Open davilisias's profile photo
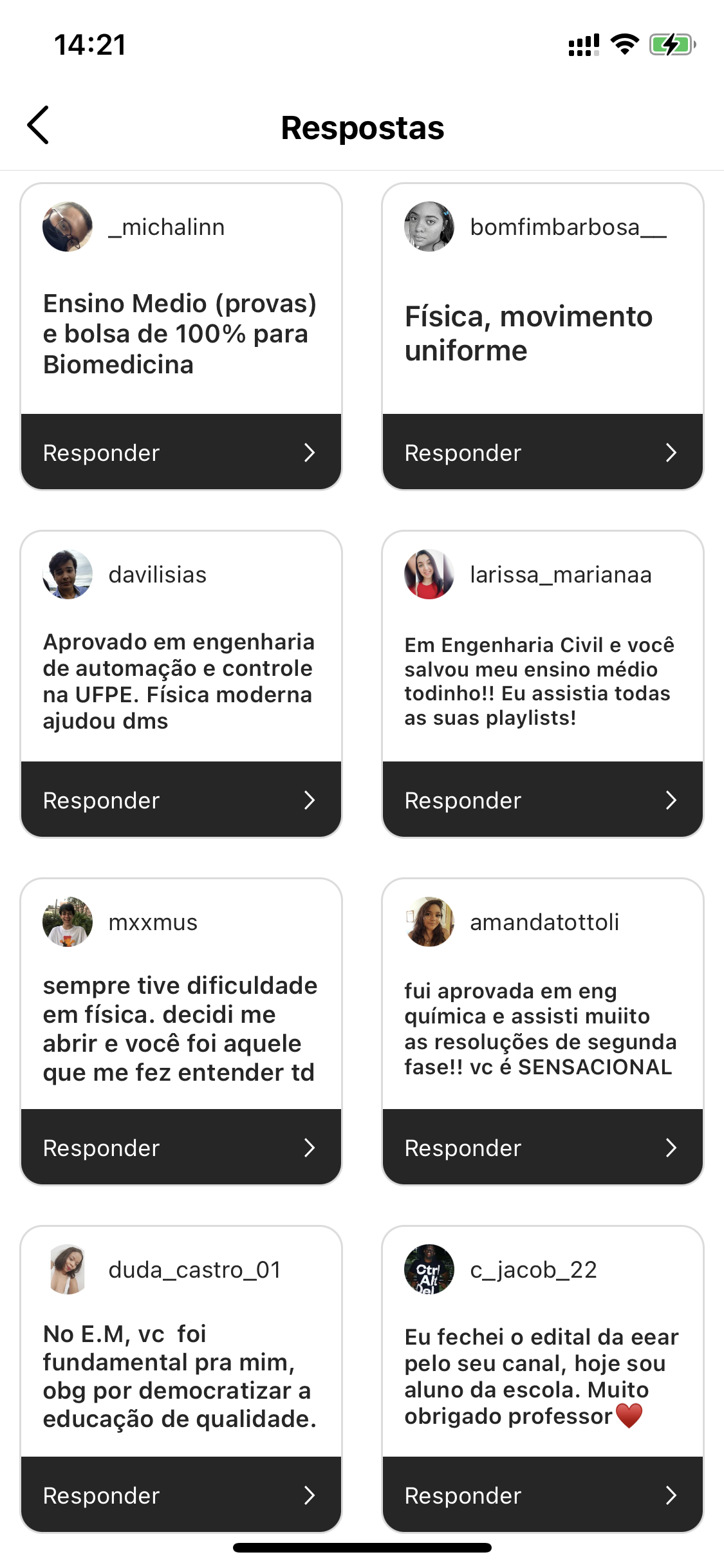Viewport: 724px width, 1568px height. tap(68, 575)
